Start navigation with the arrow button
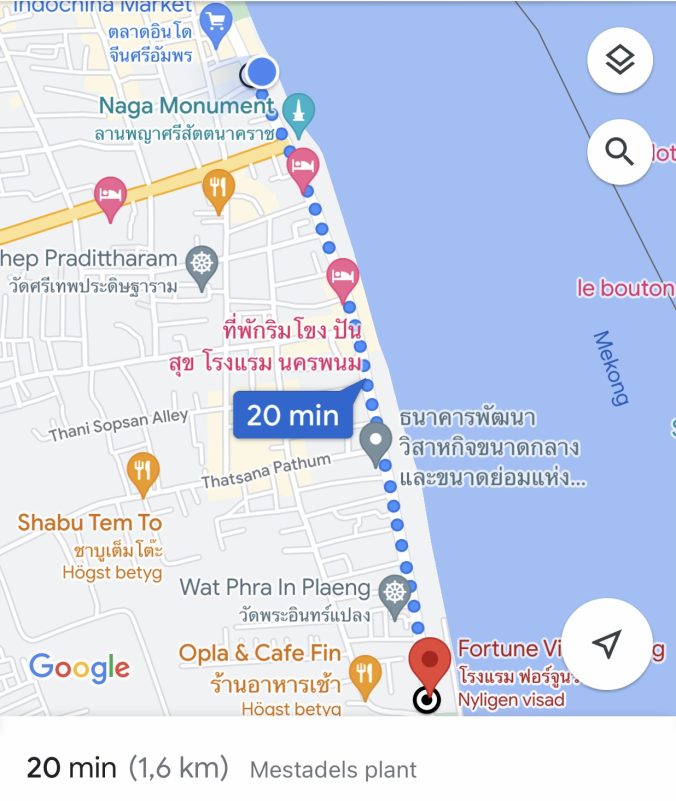This screenshot has height=801, width=676. point(608,644)
